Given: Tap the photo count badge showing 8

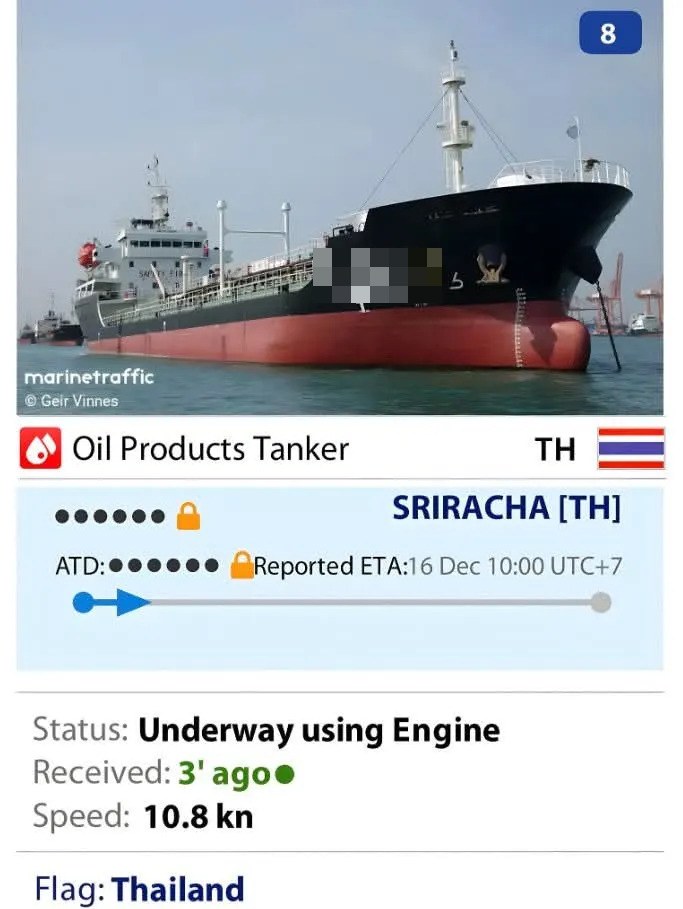Looking at the screenshot, I should [608, 34].
